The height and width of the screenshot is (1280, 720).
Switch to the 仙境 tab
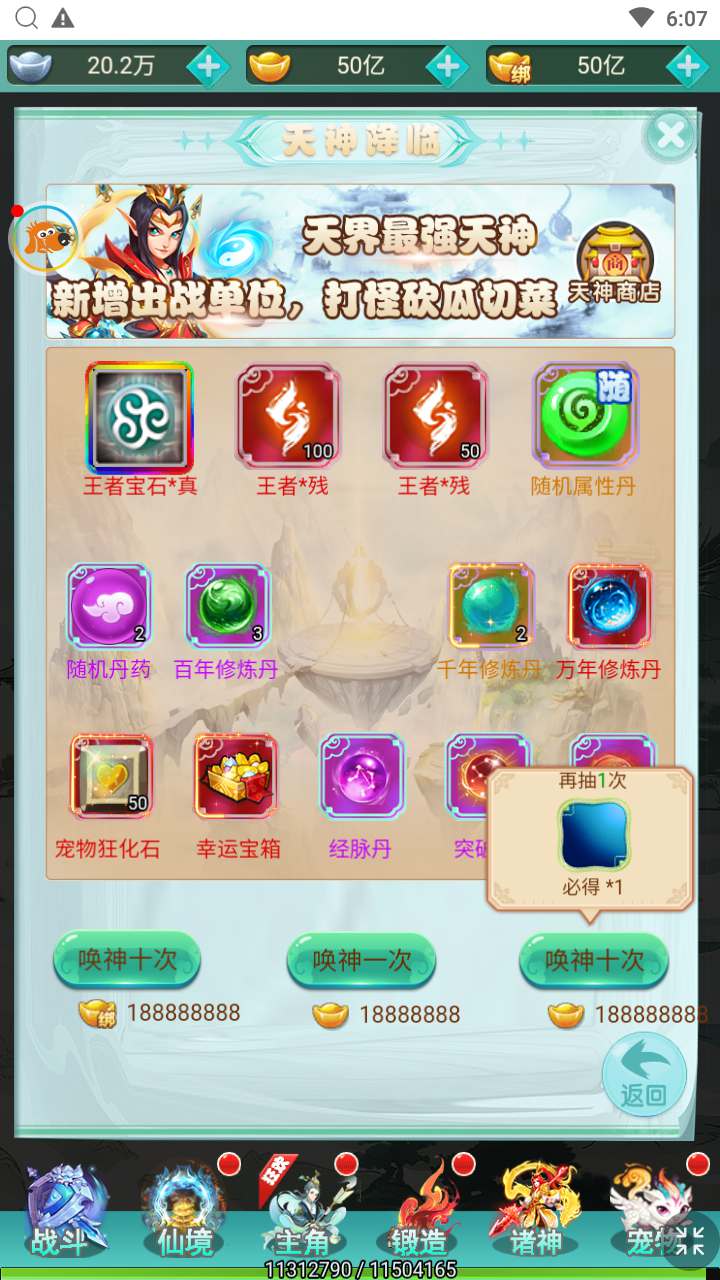pos(184,1211)
